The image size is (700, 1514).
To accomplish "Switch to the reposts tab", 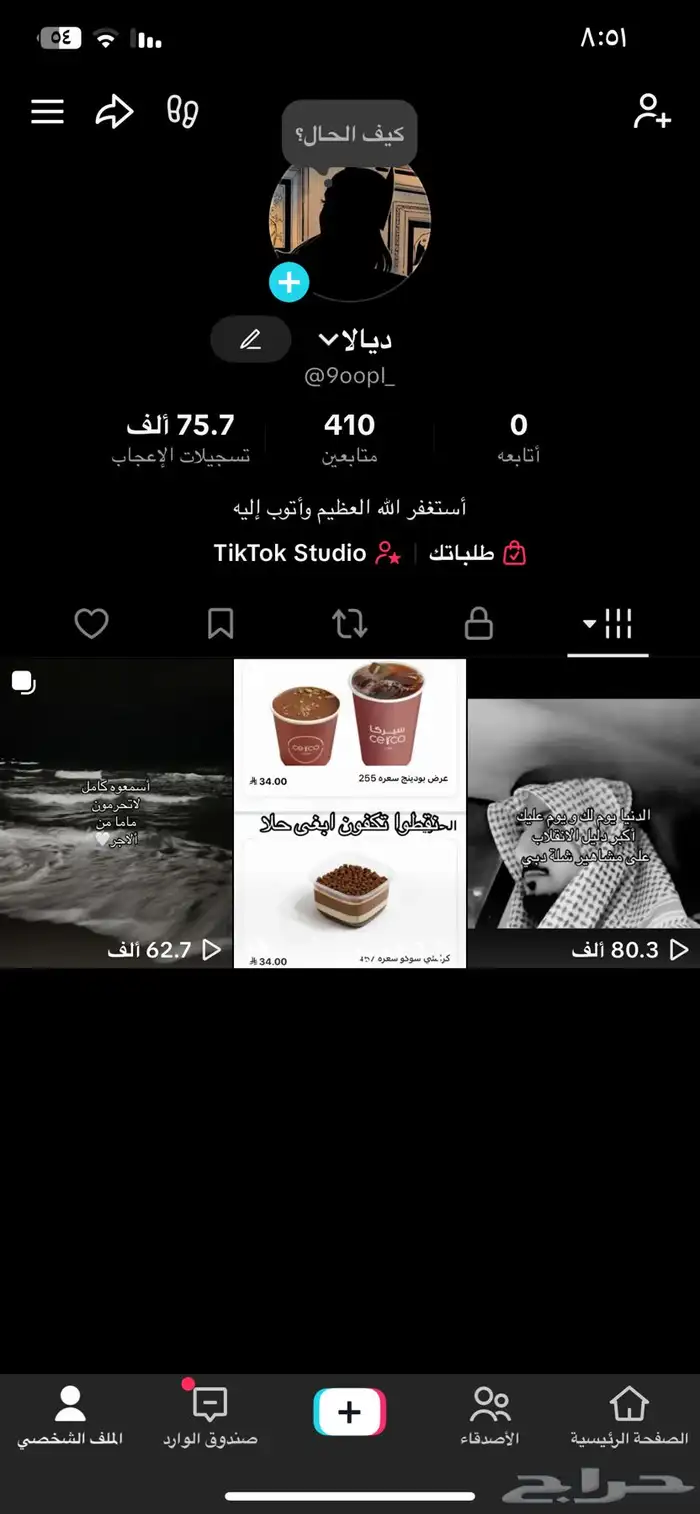I will click(x=349, y=625).
